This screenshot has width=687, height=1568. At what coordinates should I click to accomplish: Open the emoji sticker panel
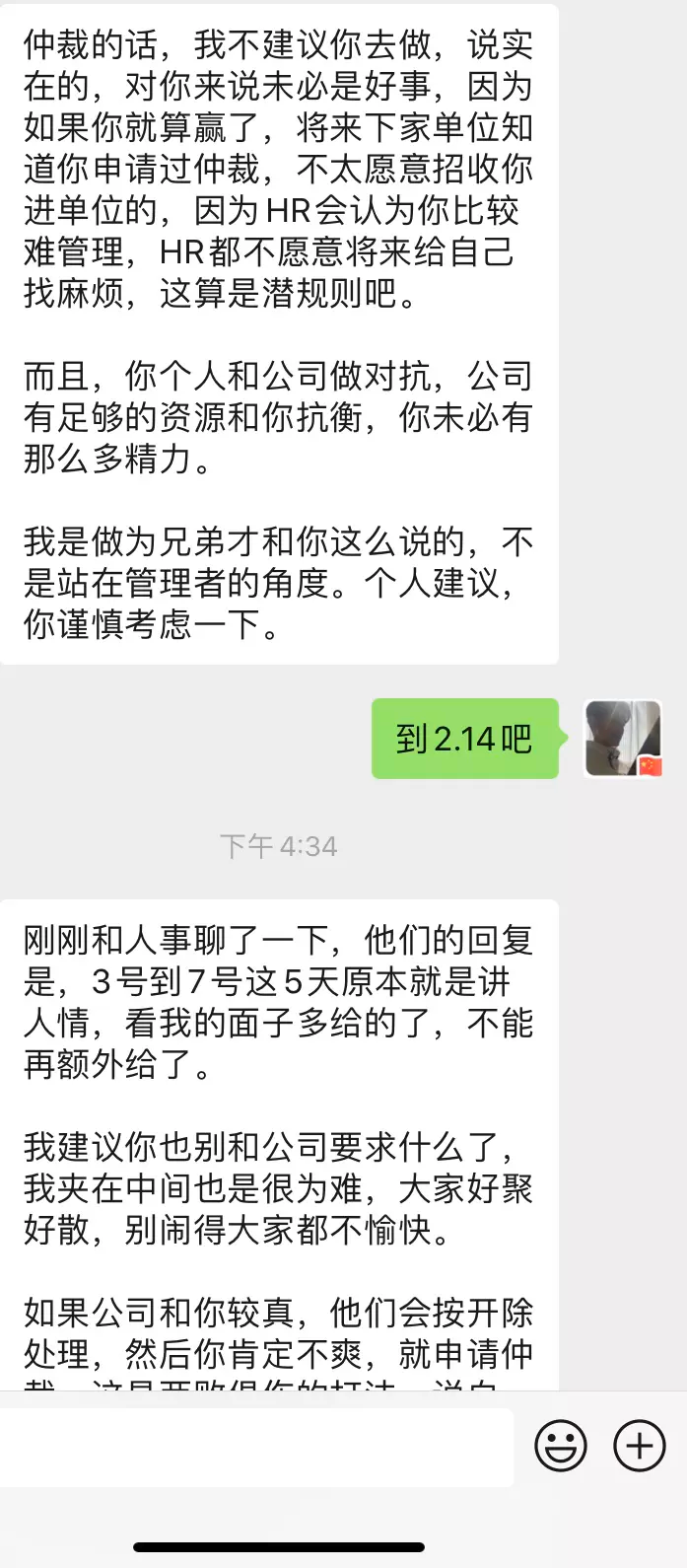(560, 1446)
